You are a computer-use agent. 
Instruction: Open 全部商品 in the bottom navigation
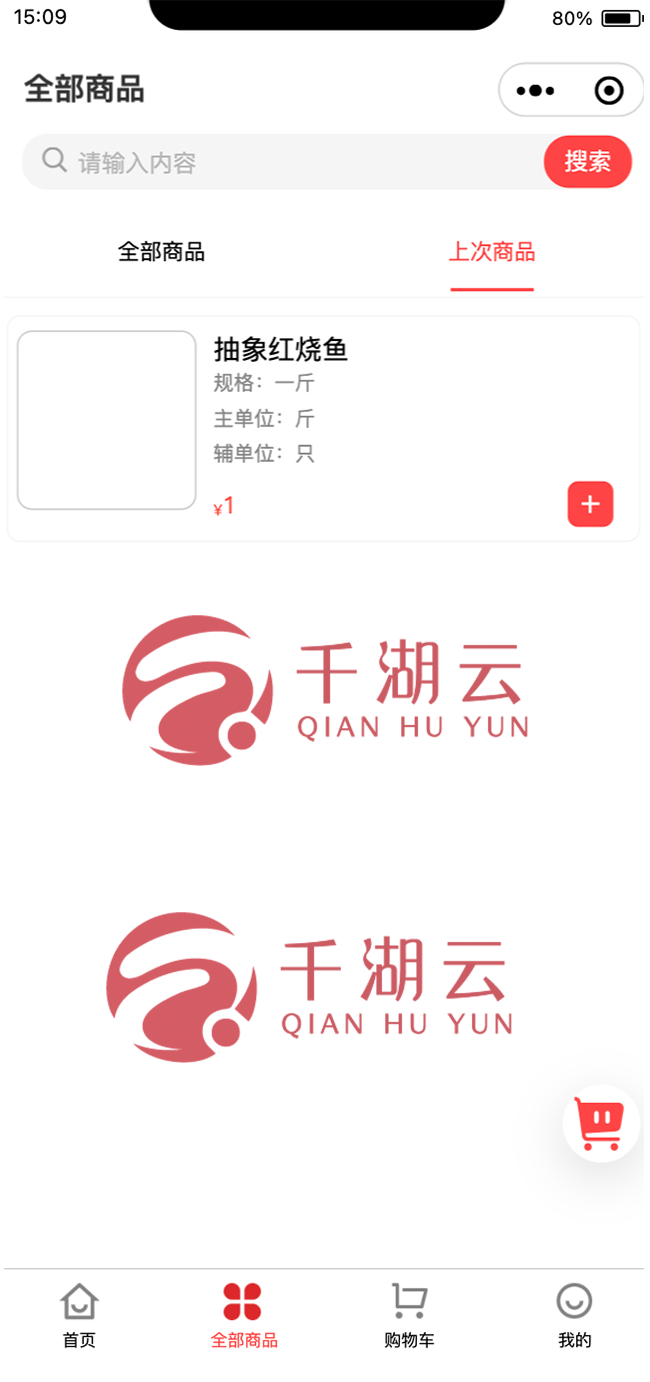pos(243,1316)
